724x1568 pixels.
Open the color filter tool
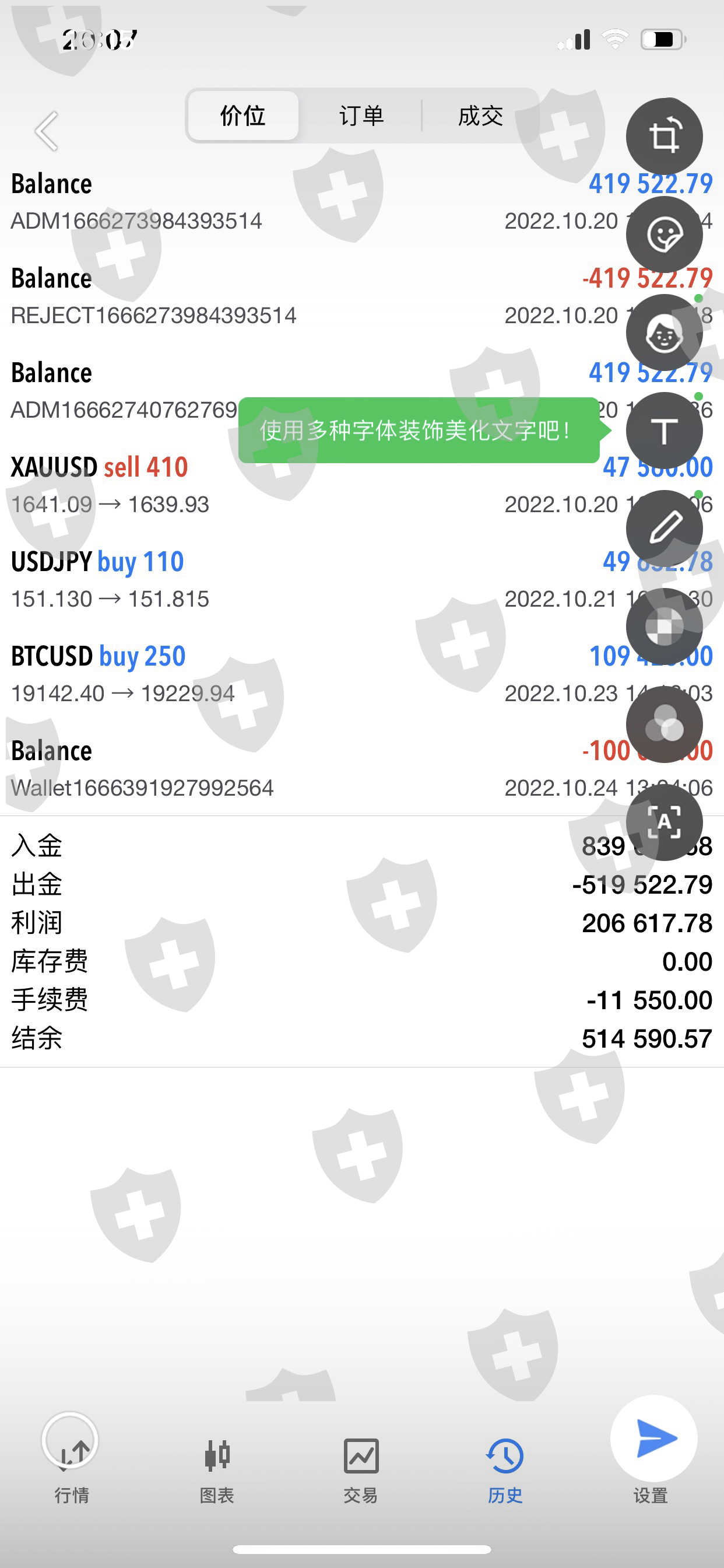point(664,724)
